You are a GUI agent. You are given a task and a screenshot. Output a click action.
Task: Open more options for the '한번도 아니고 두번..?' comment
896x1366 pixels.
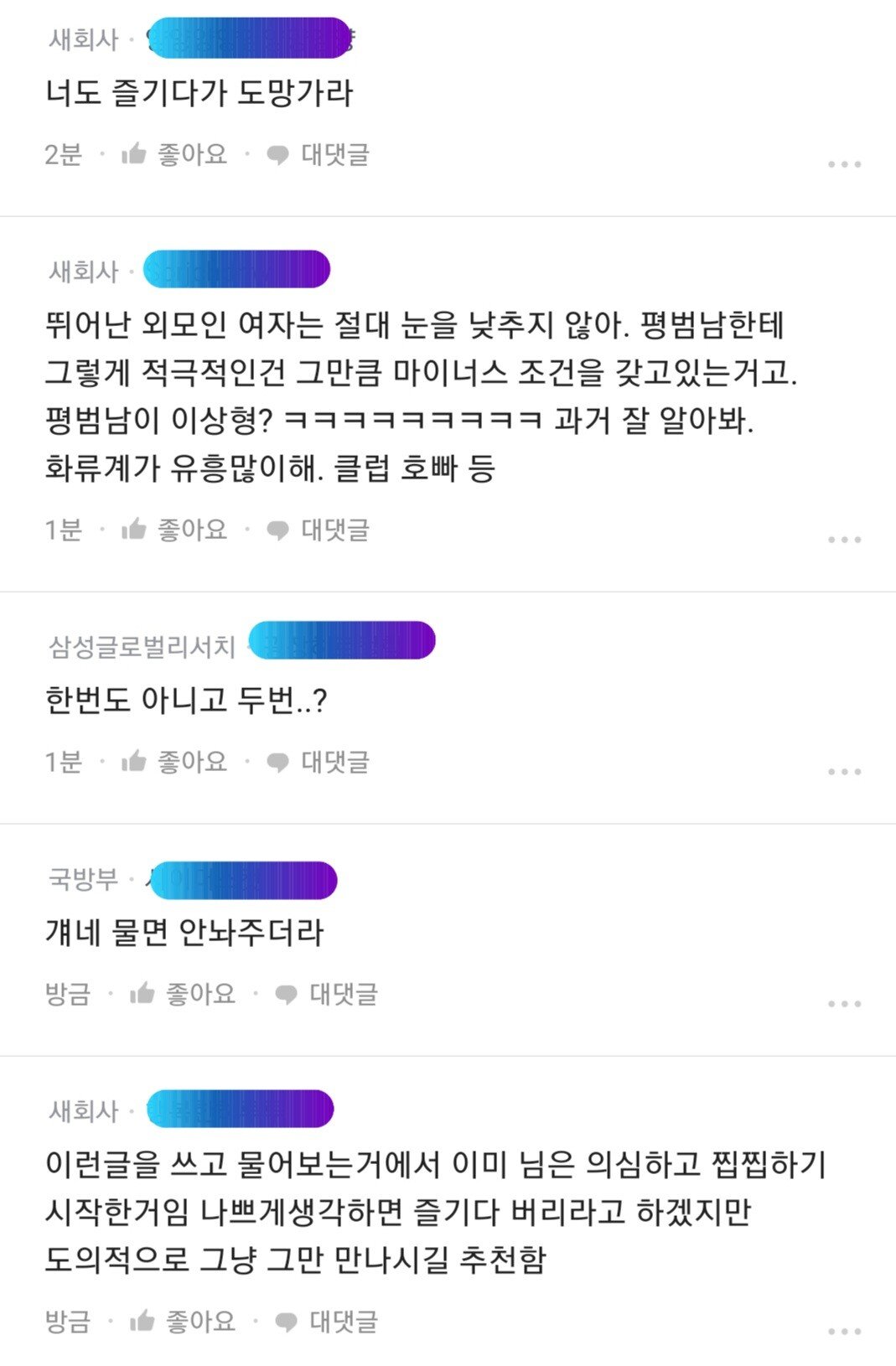coord(844,772)
